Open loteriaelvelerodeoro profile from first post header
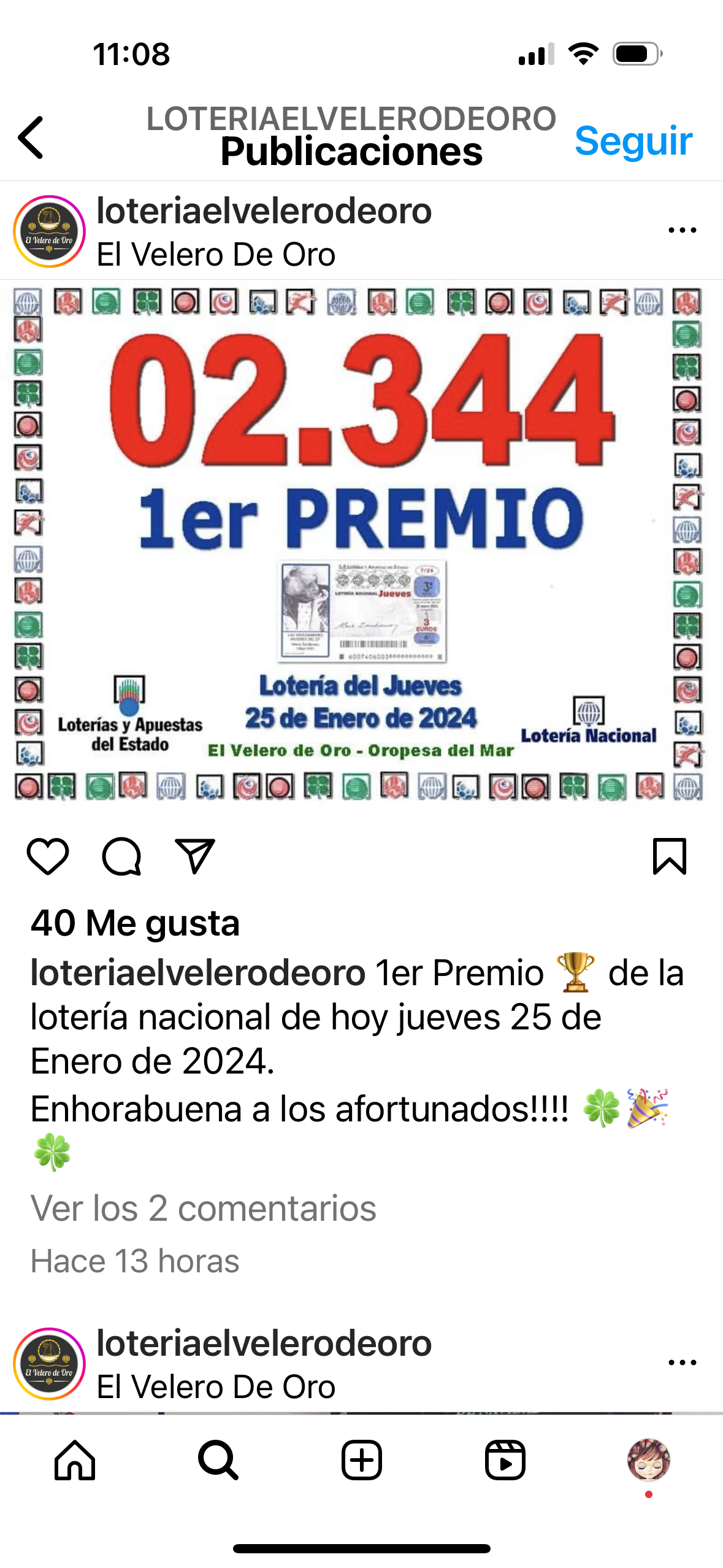723x1568 pixels. pos(264,212)
